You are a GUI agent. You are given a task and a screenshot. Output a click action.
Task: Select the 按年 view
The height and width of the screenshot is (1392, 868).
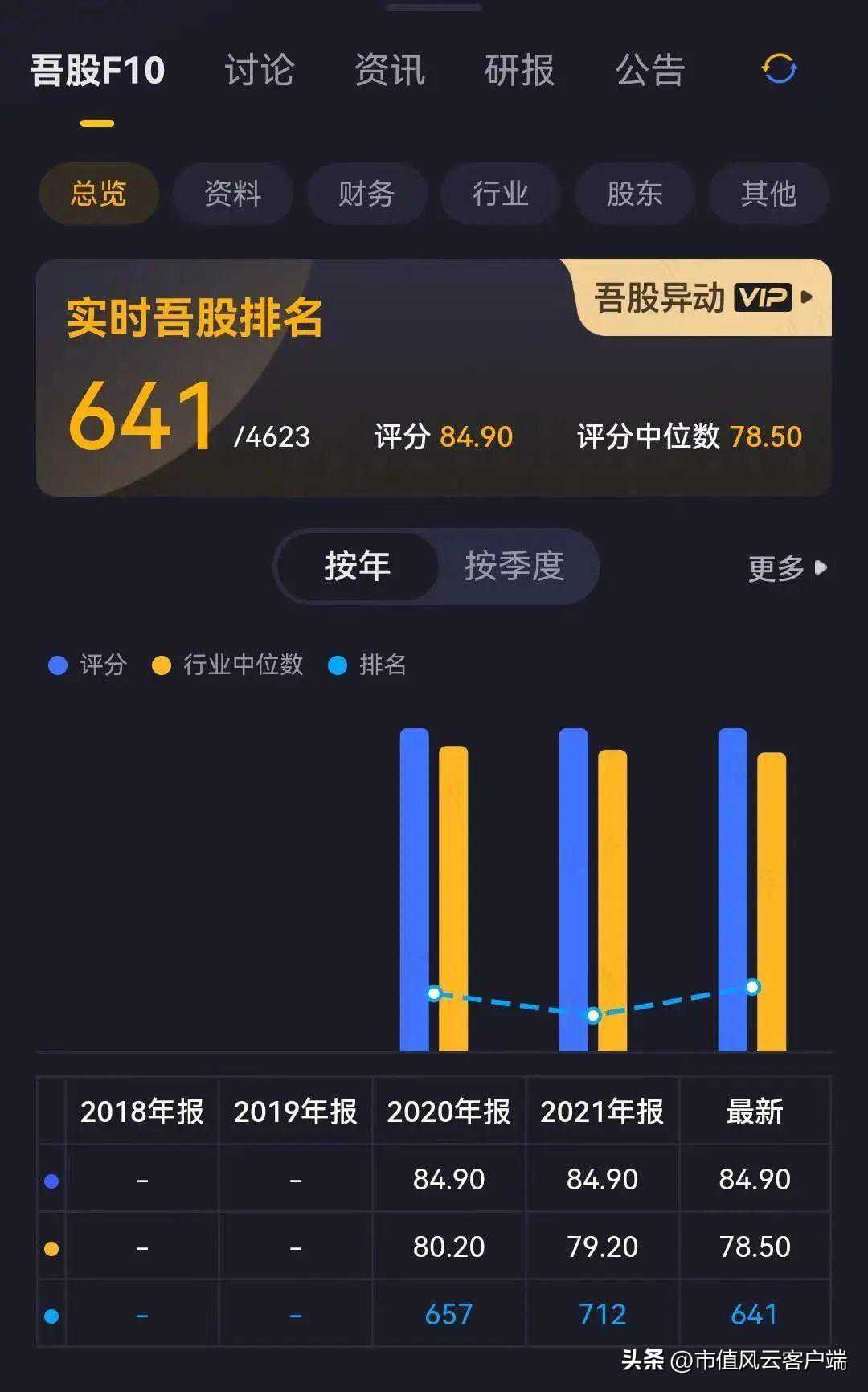coord(358,567)
